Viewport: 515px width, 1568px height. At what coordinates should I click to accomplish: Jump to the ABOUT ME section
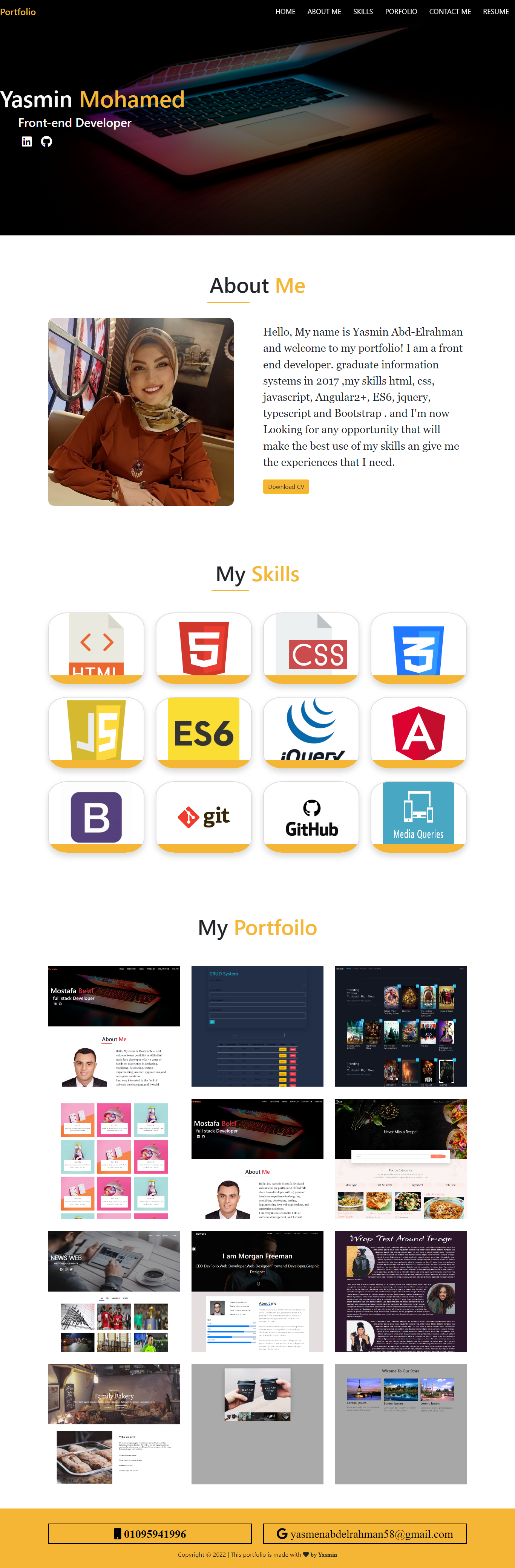(x=323, y=12)
